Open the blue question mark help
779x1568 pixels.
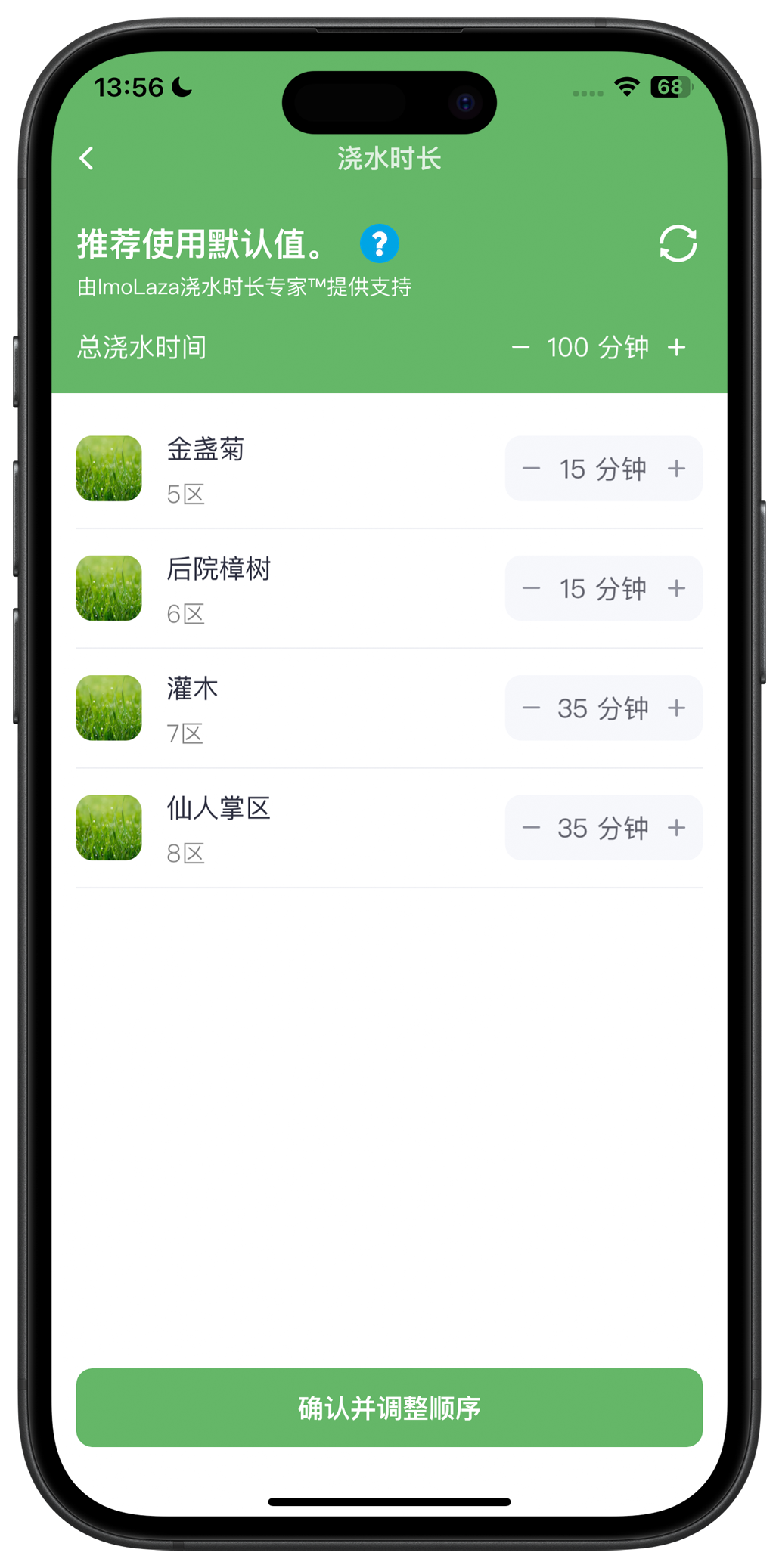tap(379, 243)
